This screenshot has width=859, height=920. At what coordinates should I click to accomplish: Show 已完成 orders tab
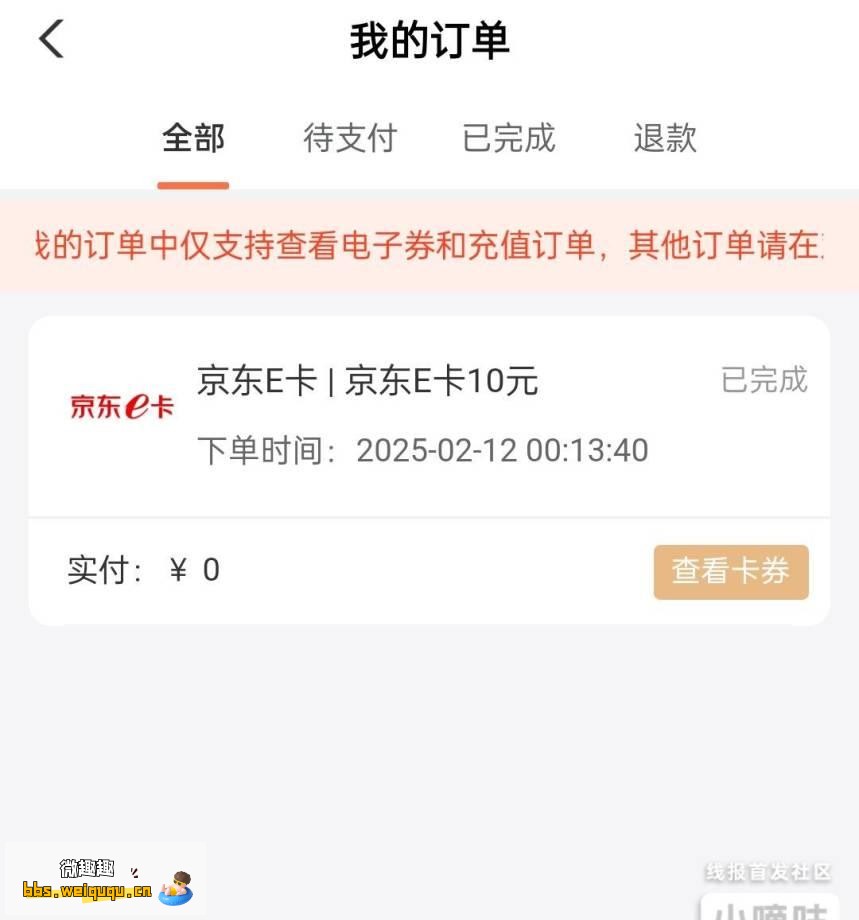click(x=508, y=138)
